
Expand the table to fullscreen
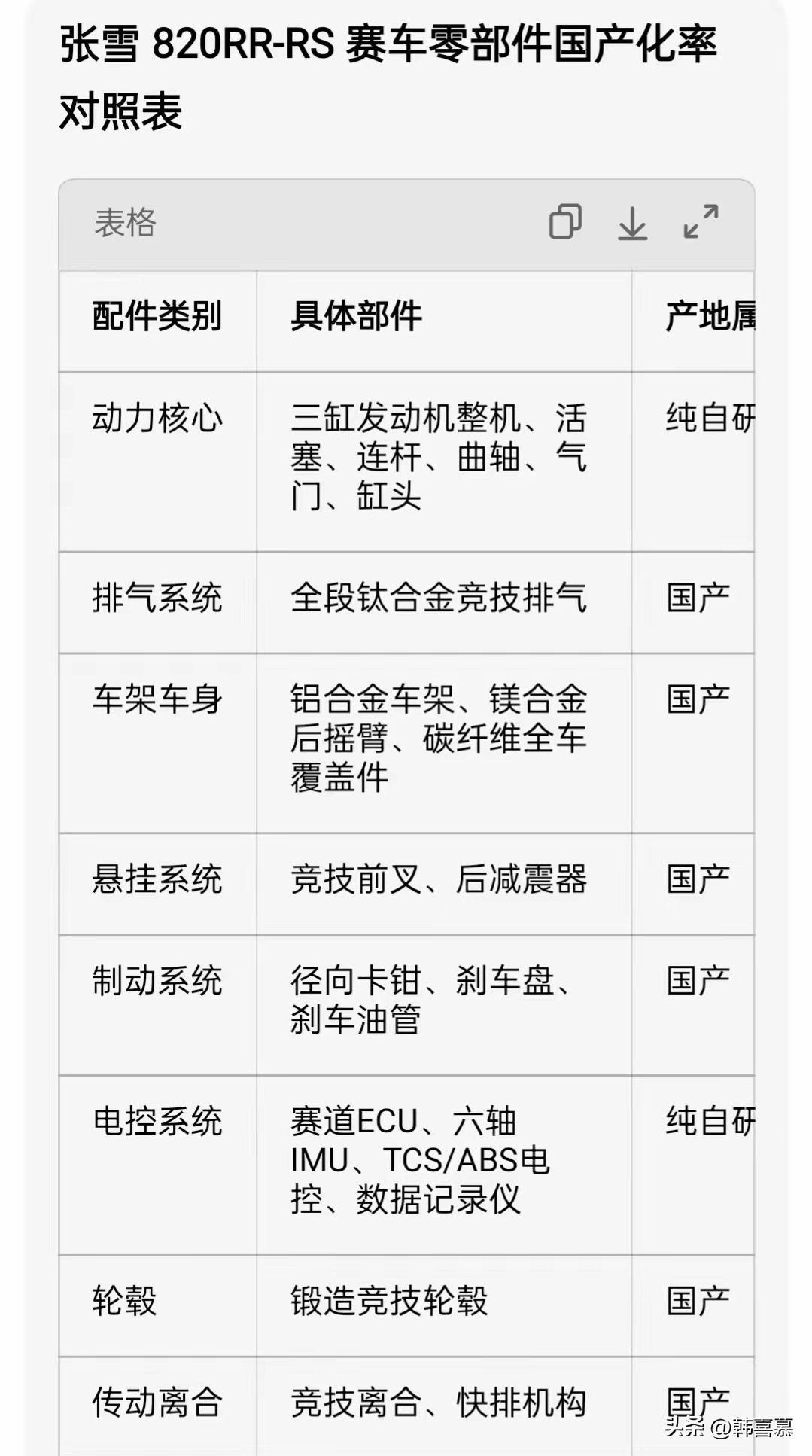701,222
